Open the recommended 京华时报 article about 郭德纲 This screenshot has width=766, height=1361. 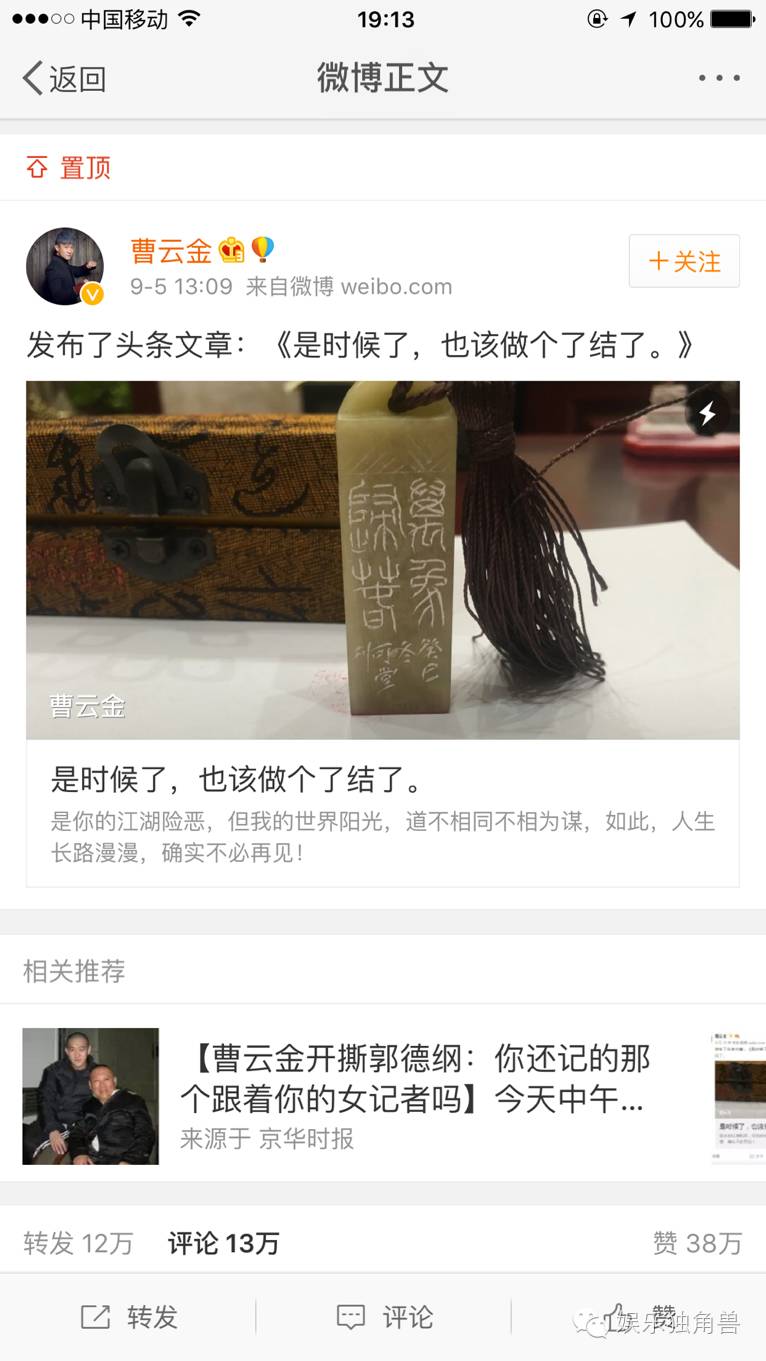click(x=415, y=1094)
